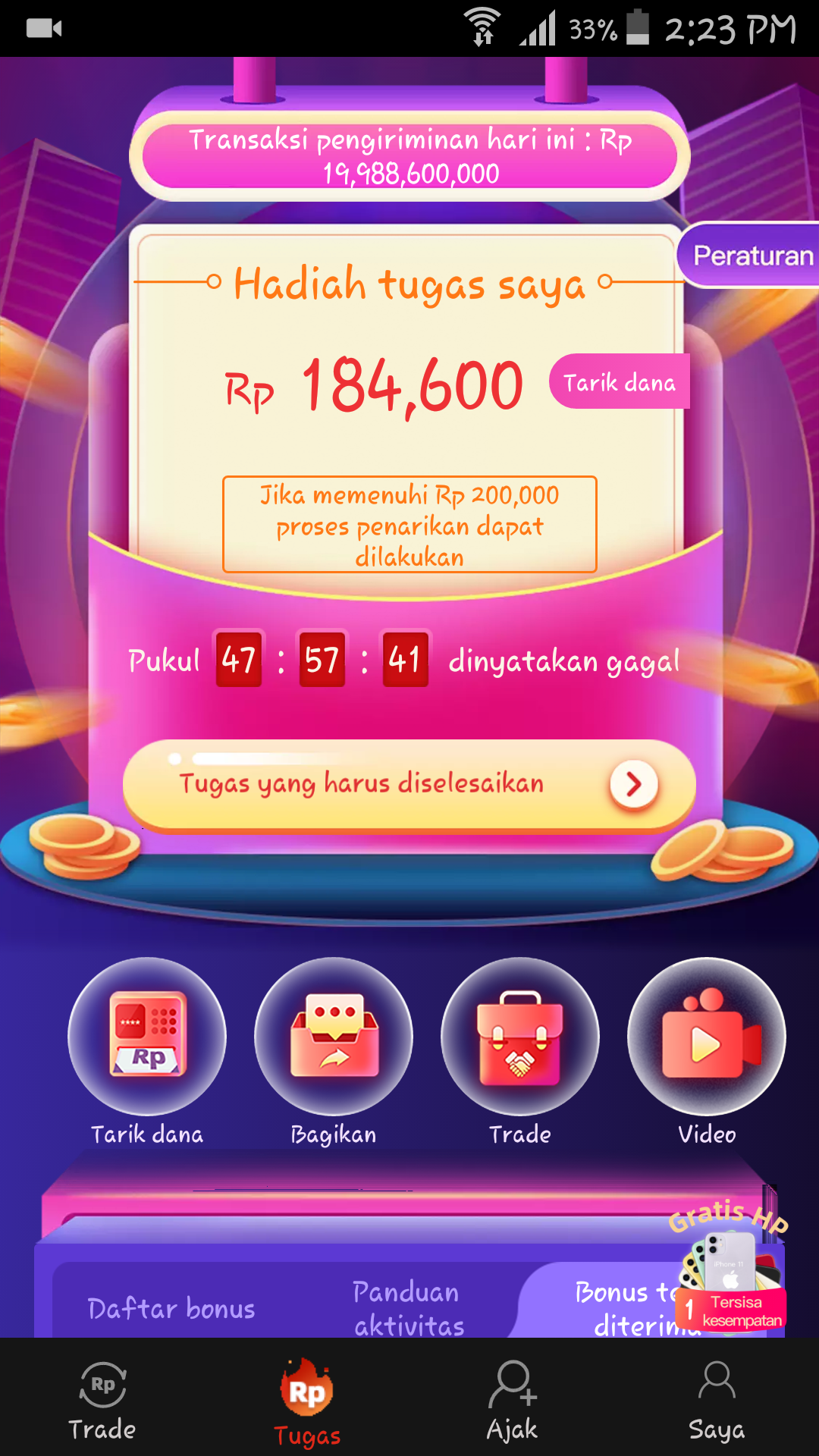Switch to the Ajak invite tab
Image resolution: width=819 pixels, height=1456 pixels.
[x=513, y=1401]
